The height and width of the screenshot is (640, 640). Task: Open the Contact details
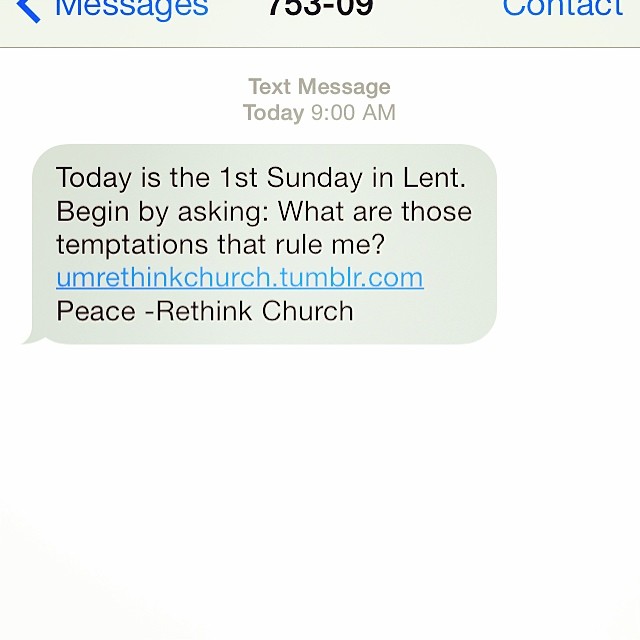coord(562,9)
